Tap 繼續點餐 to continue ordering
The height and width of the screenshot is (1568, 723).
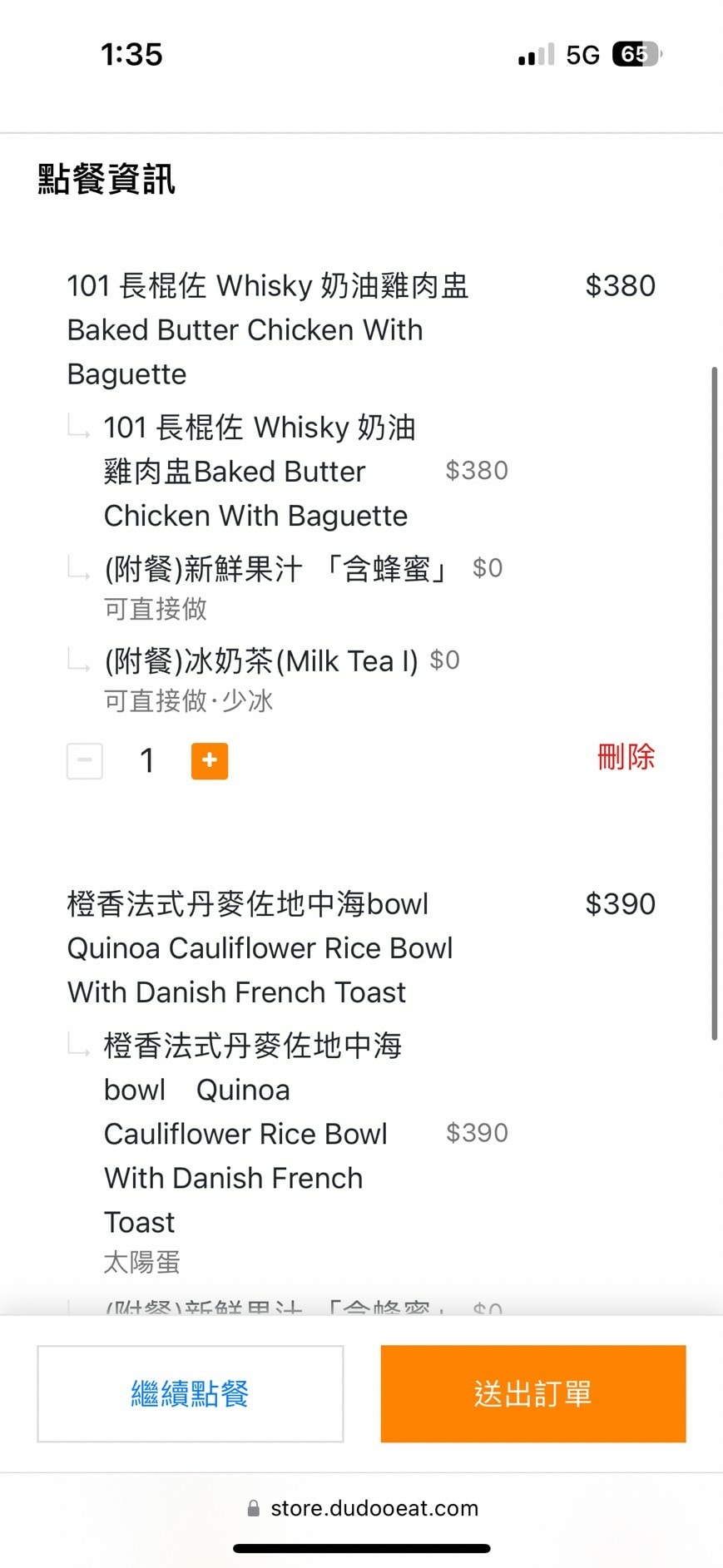pyautogui.click(x=191, y=1393)
